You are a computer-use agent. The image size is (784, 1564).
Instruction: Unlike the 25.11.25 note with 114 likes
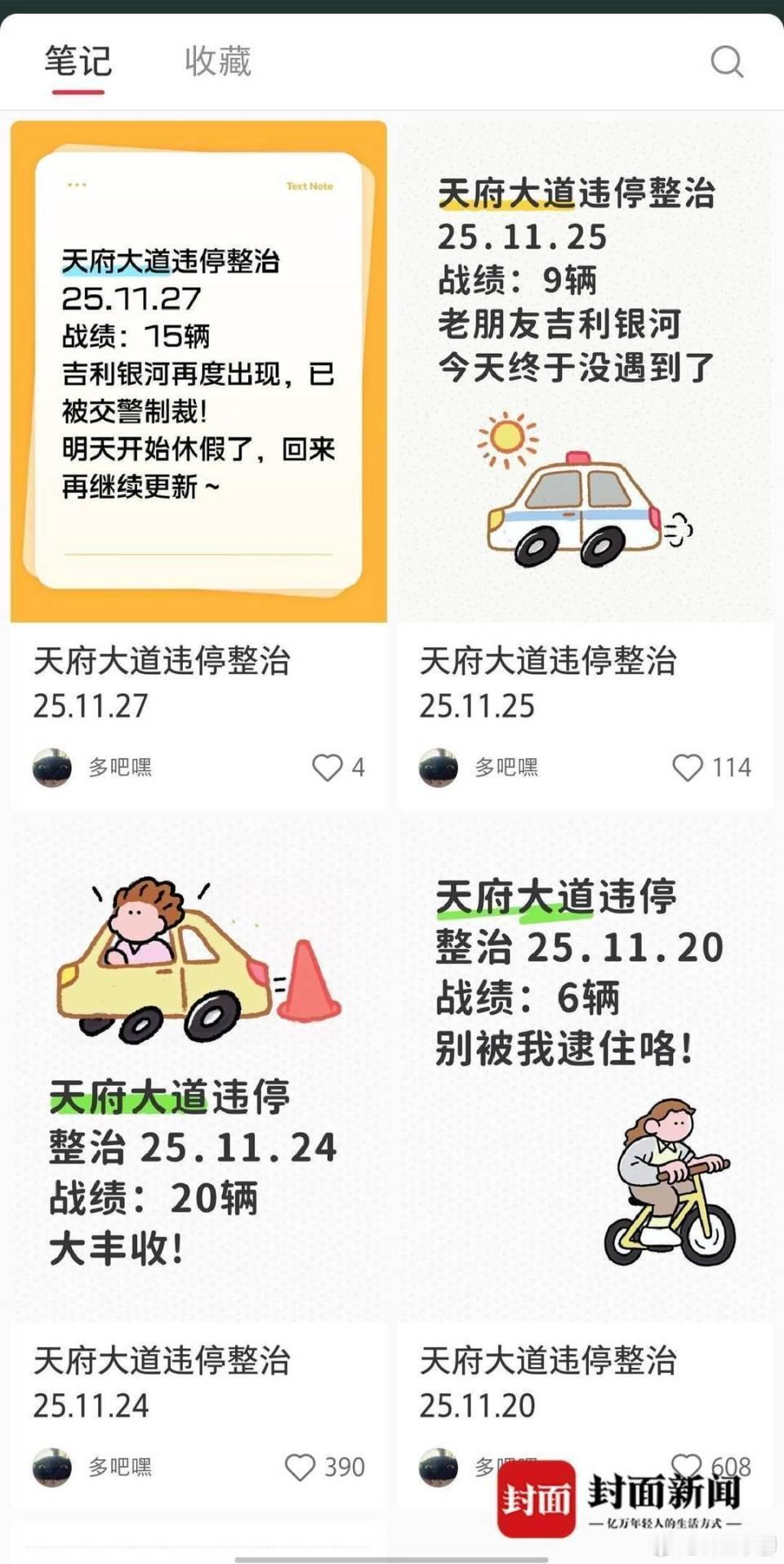click(686, 767)
